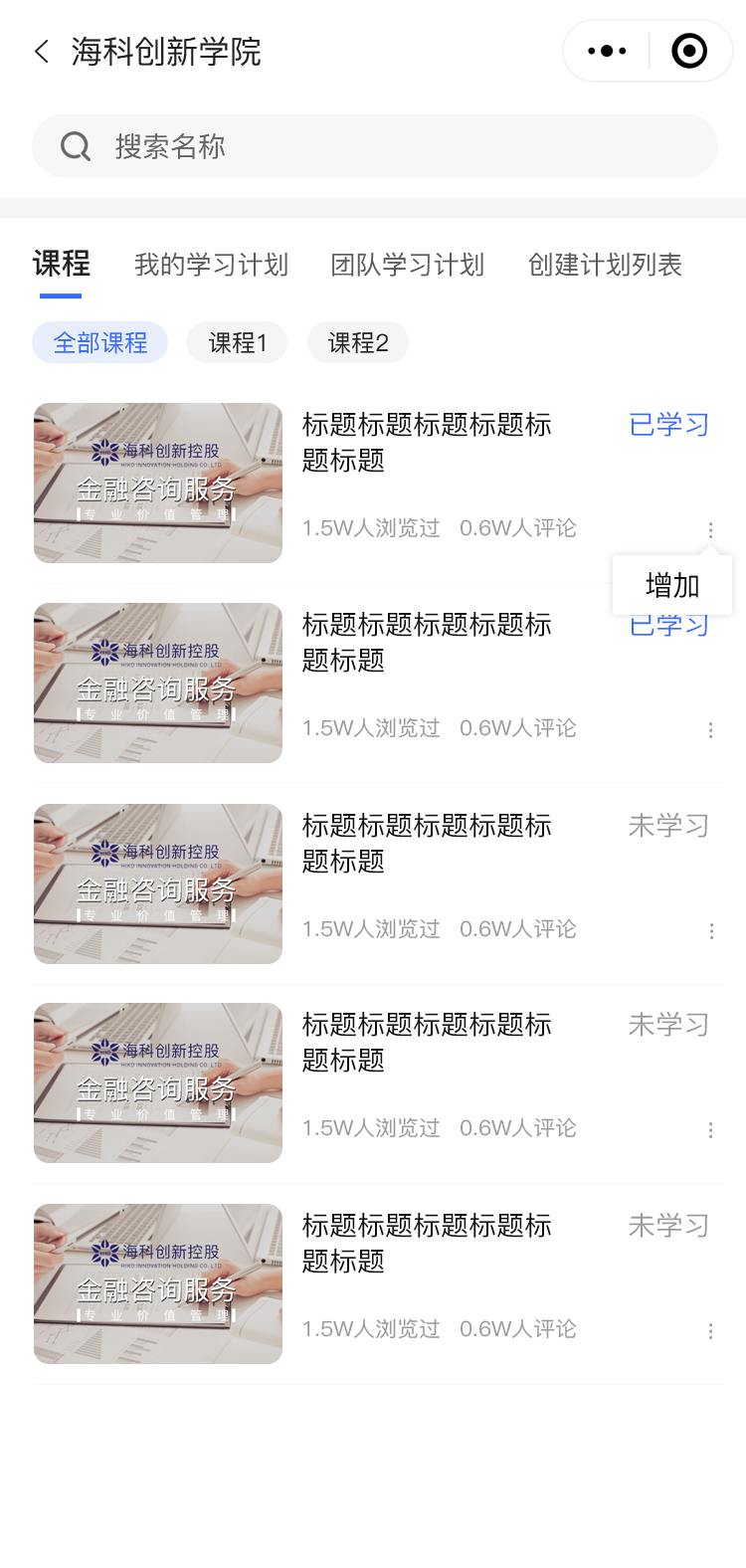
Task: Open the mini program three-dot menu
Action: 607,51
